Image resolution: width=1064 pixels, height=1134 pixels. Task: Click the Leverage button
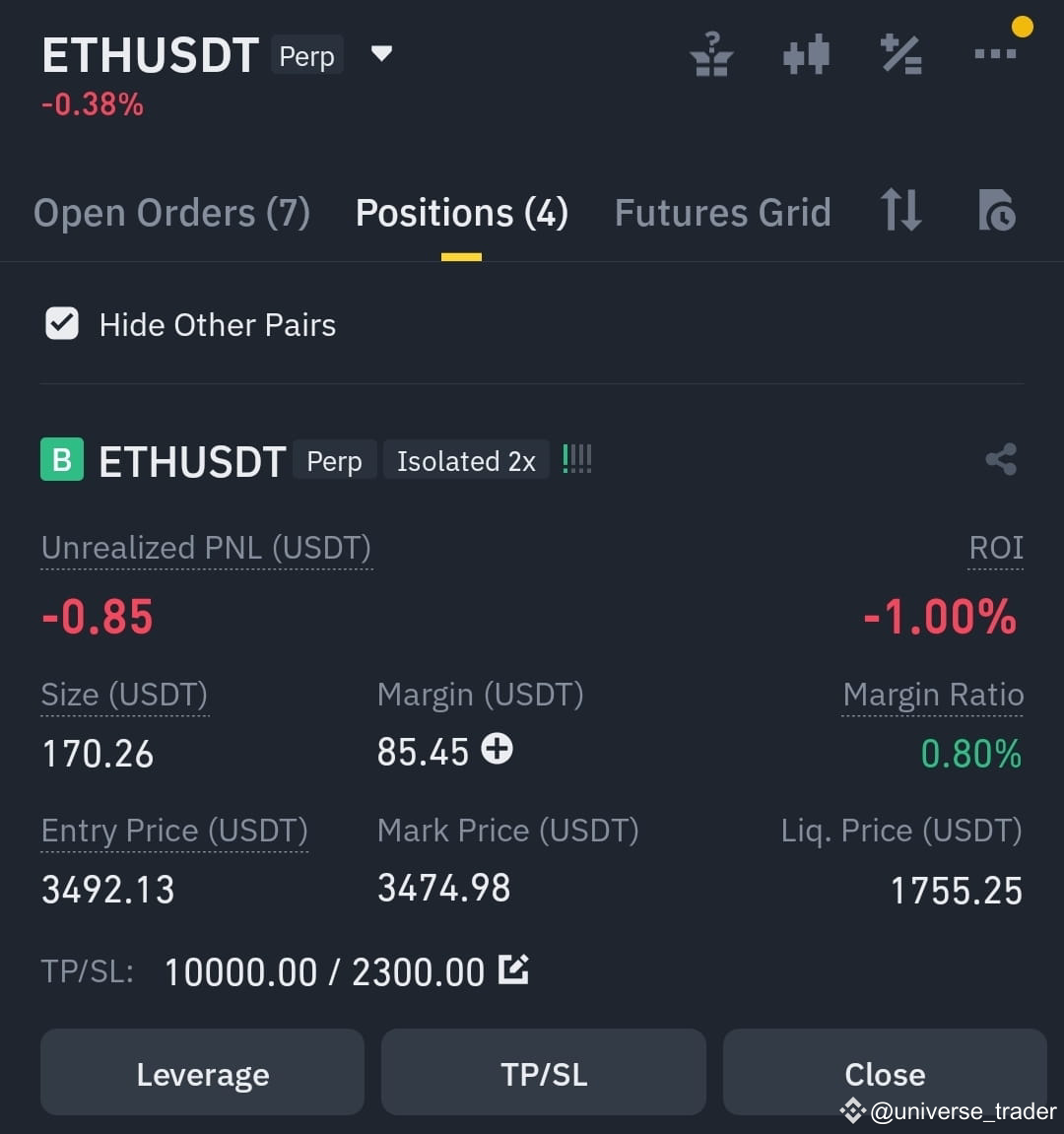[201, 1073]
